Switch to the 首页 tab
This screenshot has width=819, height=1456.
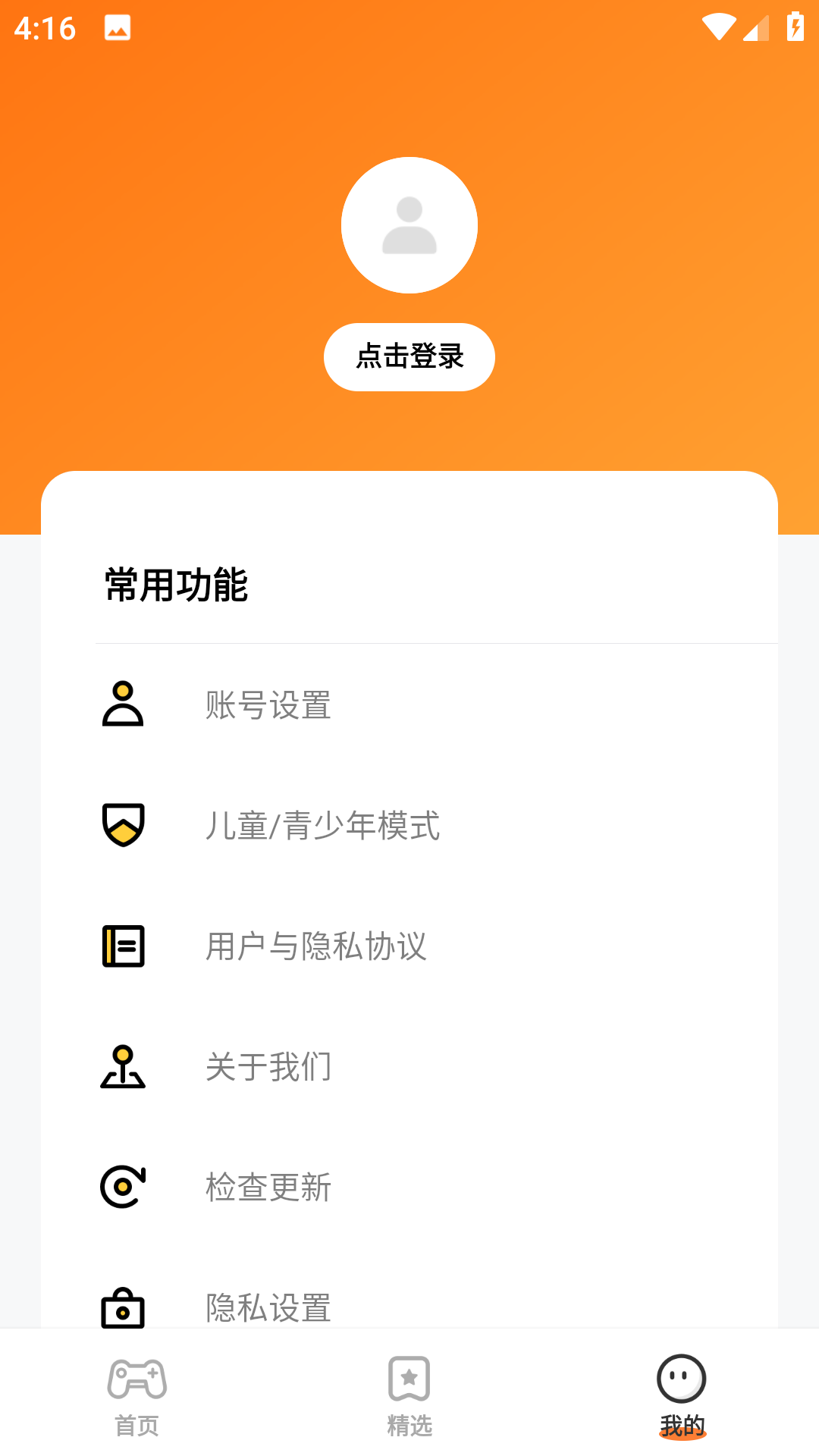coord(136,1399)
